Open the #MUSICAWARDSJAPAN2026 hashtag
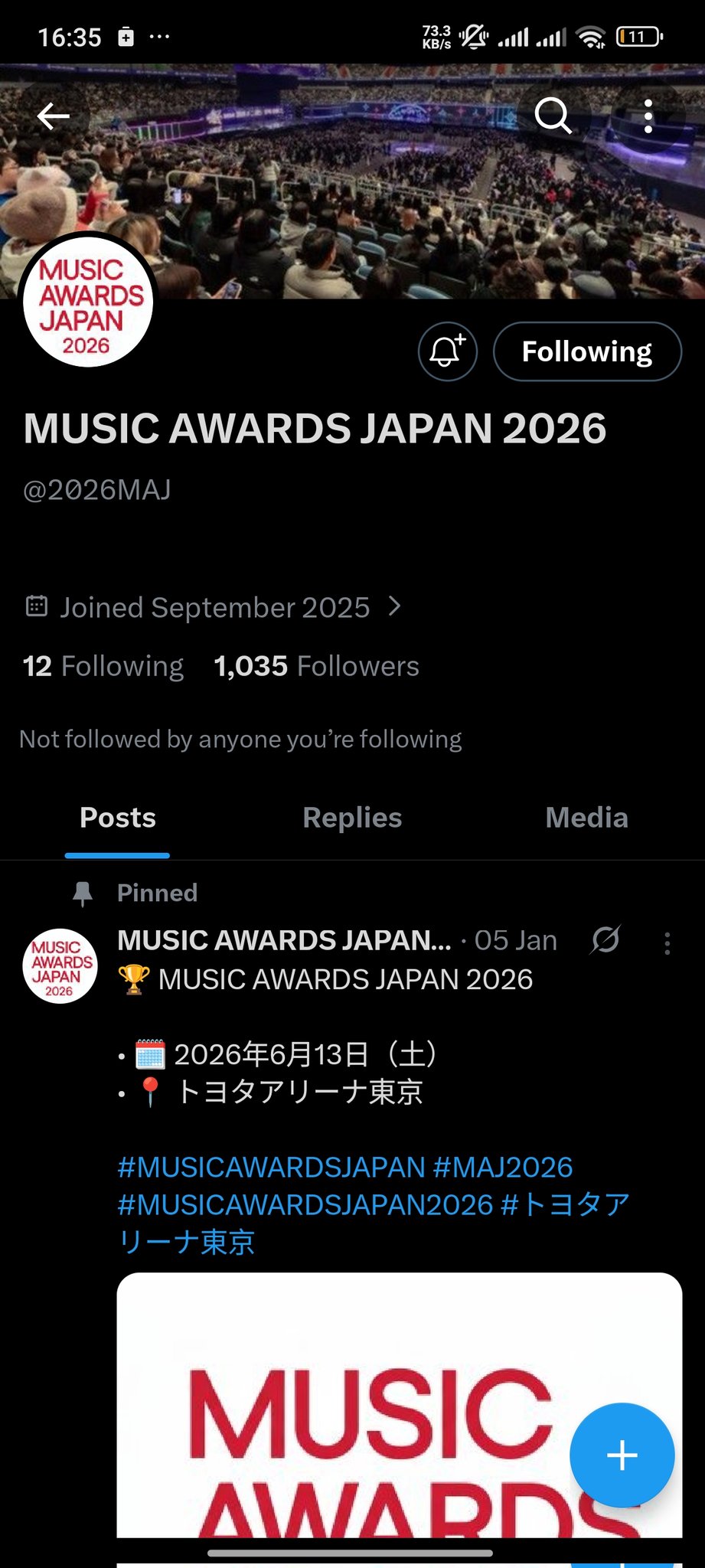Screen dimensions: 705x1568 [x=305, y=1204]
